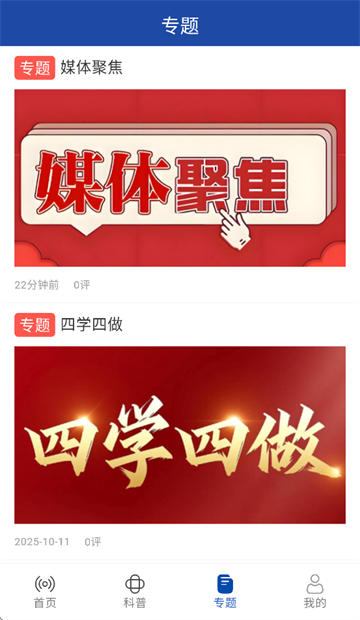This screenshot has height=620, width=360.
Task: Select the 专题 tab
Action: [x=225, y=592]
